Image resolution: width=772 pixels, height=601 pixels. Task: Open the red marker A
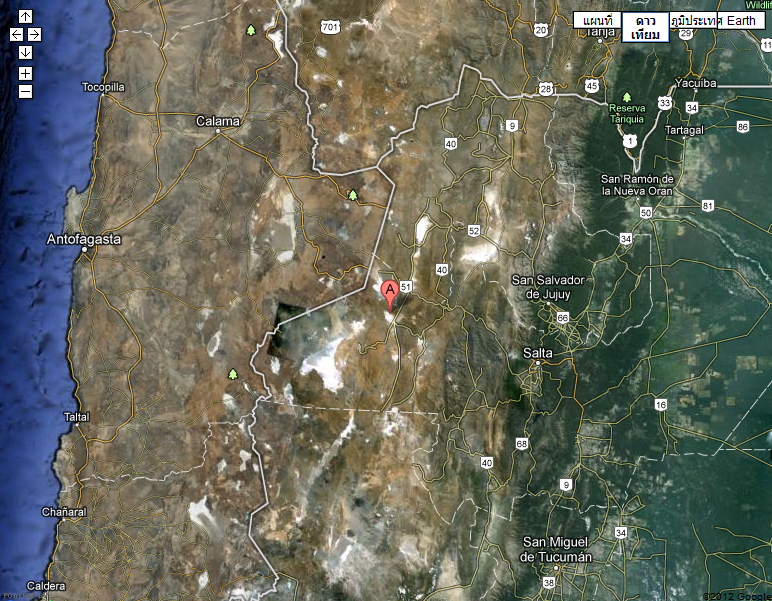(390, 292)
